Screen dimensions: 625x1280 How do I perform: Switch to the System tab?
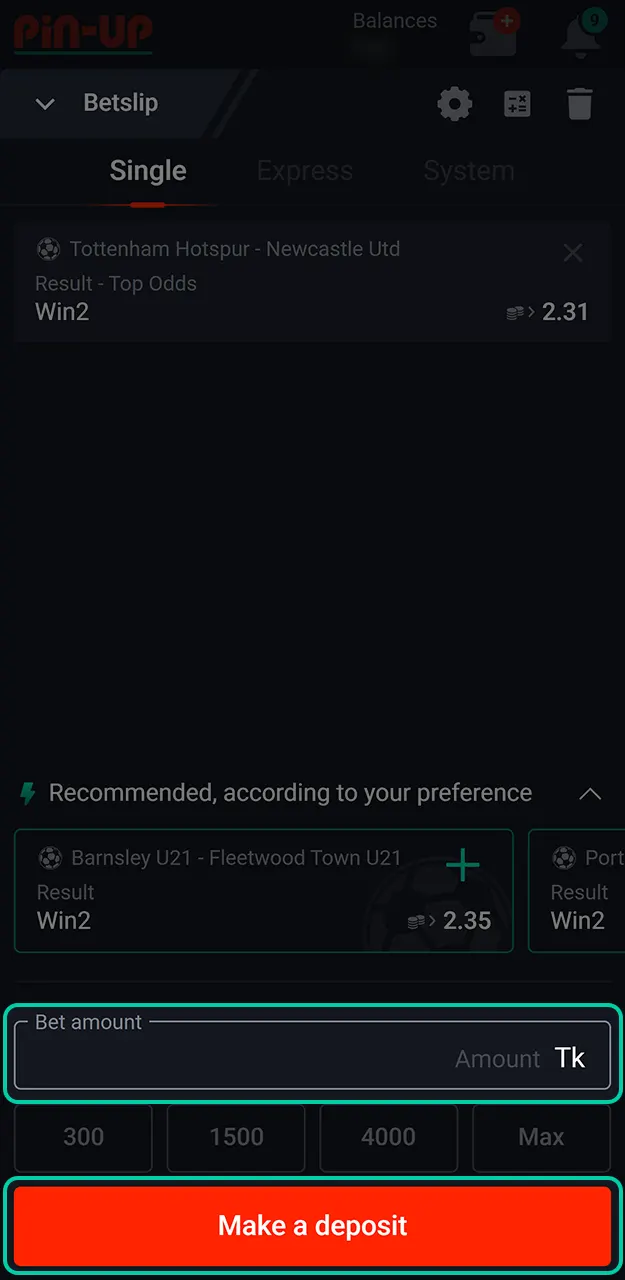click(x=468, y=171)
